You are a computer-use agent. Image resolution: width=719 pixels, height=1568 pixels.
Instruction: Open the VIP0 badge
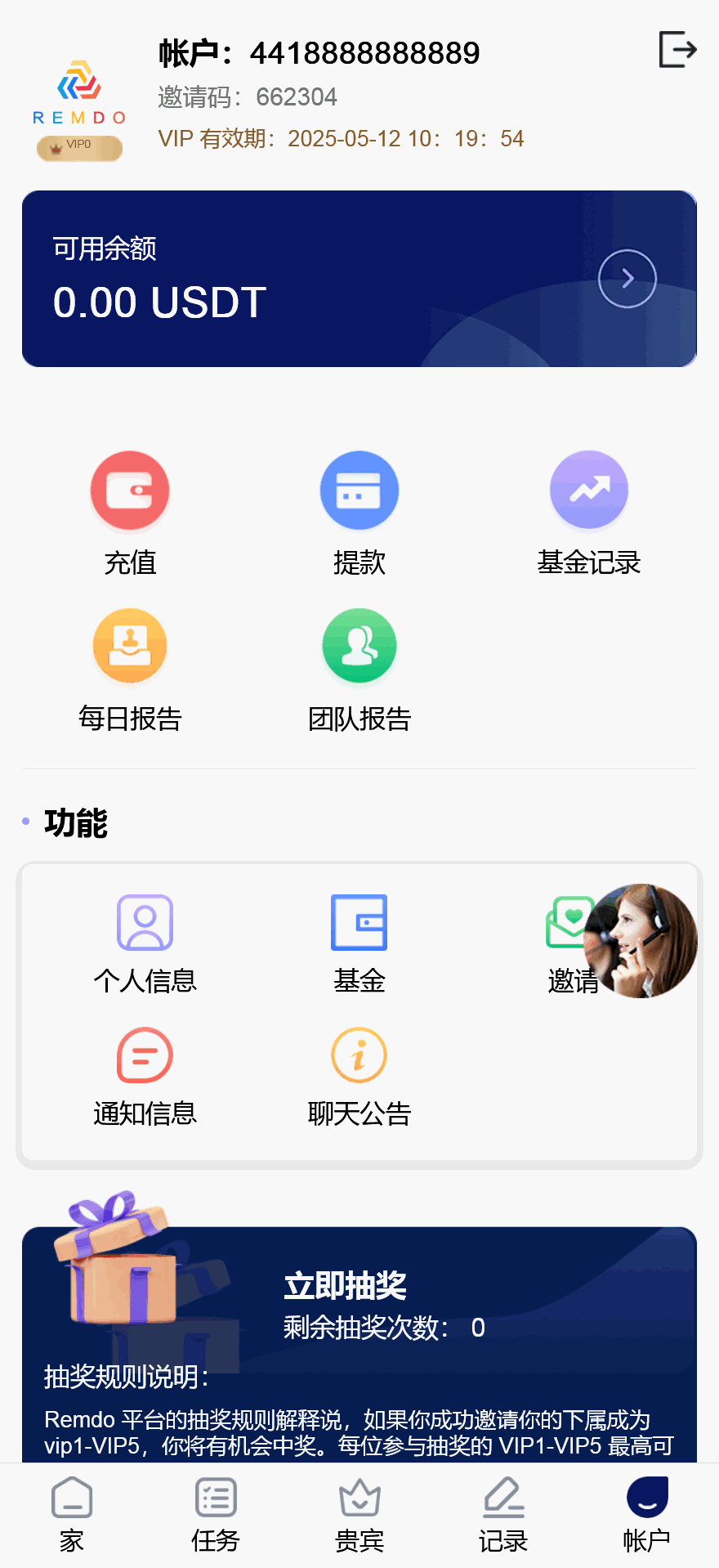(x=78, y=147)
